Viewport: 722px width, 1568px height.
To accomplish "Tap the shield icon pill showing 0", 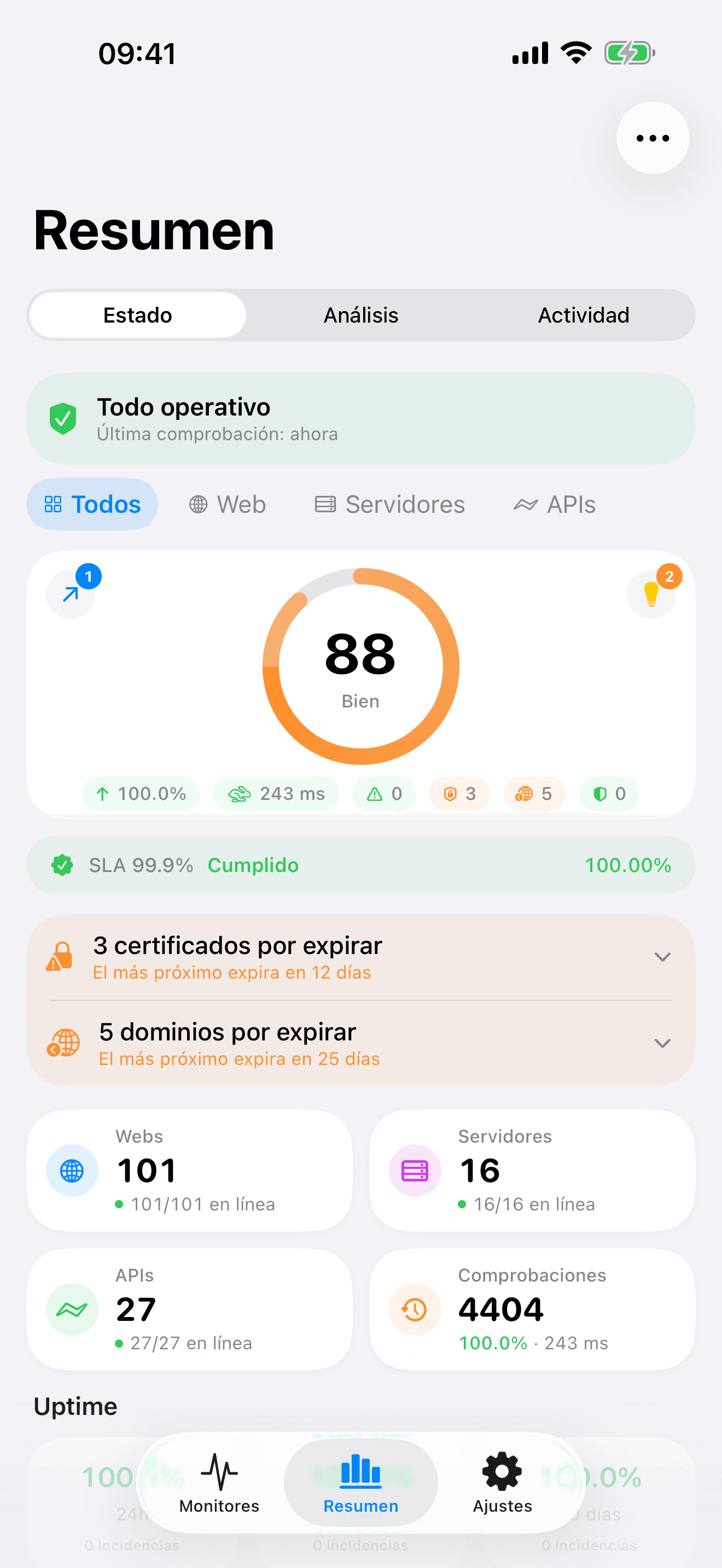I will click(x=609, y=793).
